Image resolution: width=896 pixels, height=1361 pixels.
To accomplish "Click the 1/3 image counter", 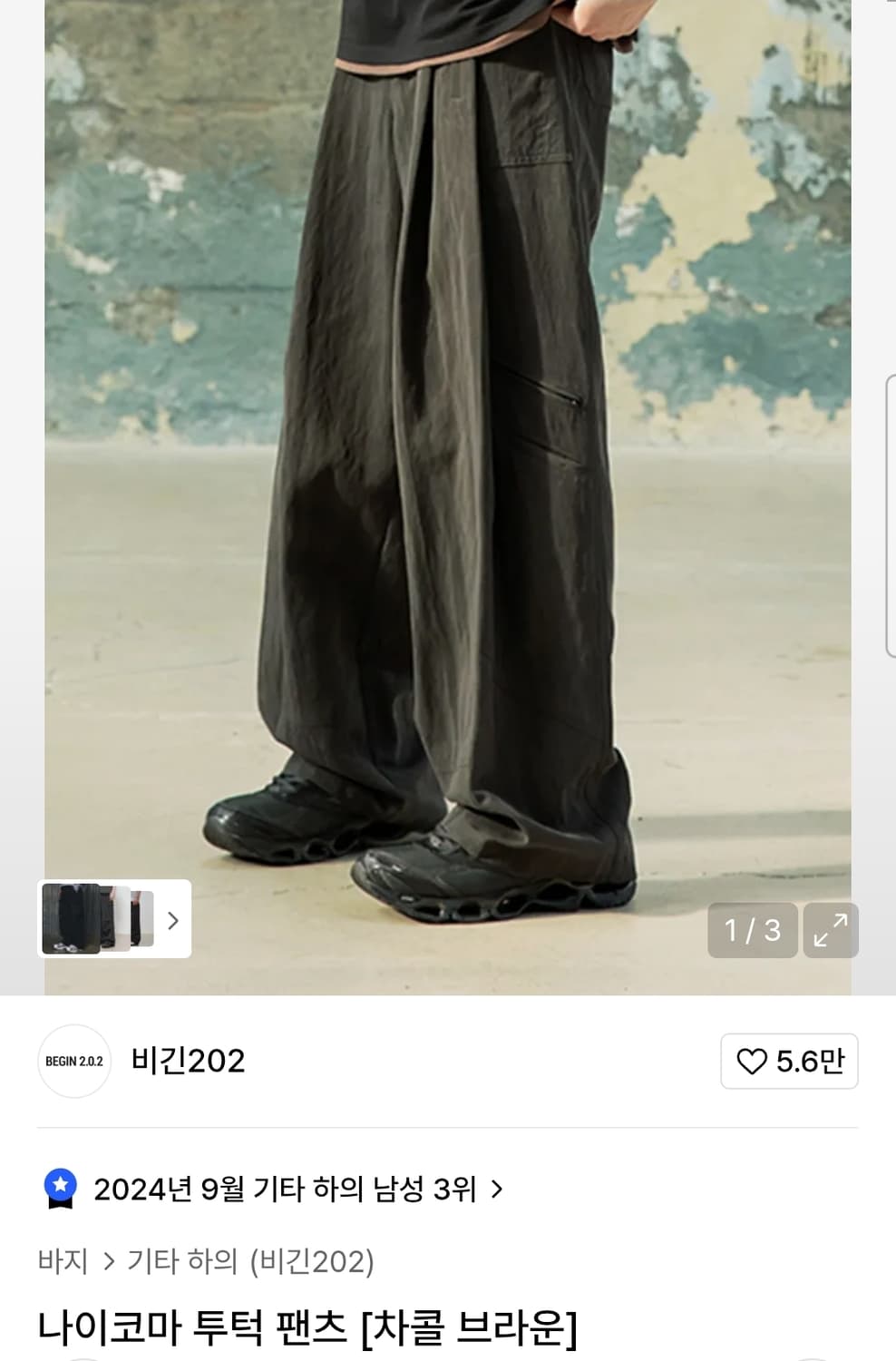I will [751, 930].
